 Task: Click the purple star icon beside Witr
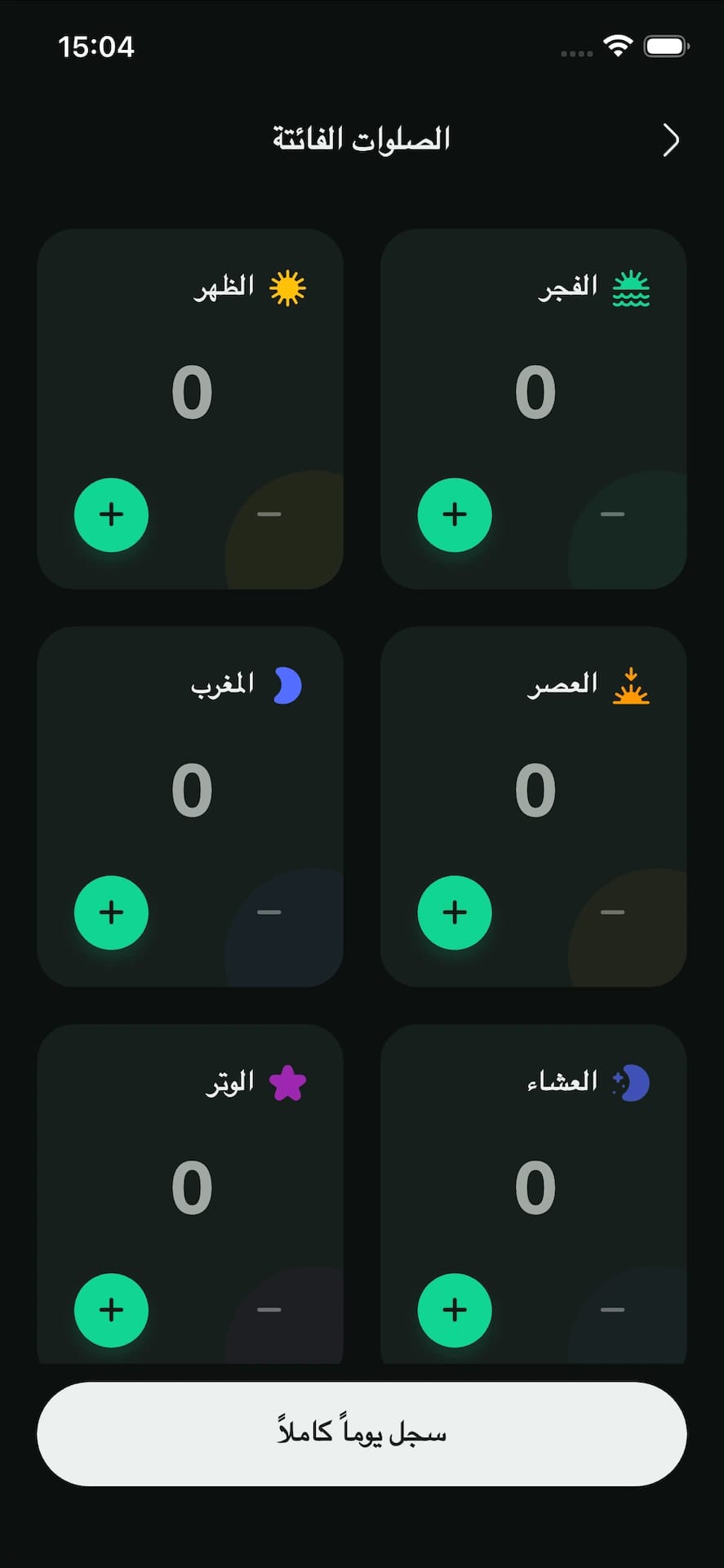click(x=286, y=1082)
